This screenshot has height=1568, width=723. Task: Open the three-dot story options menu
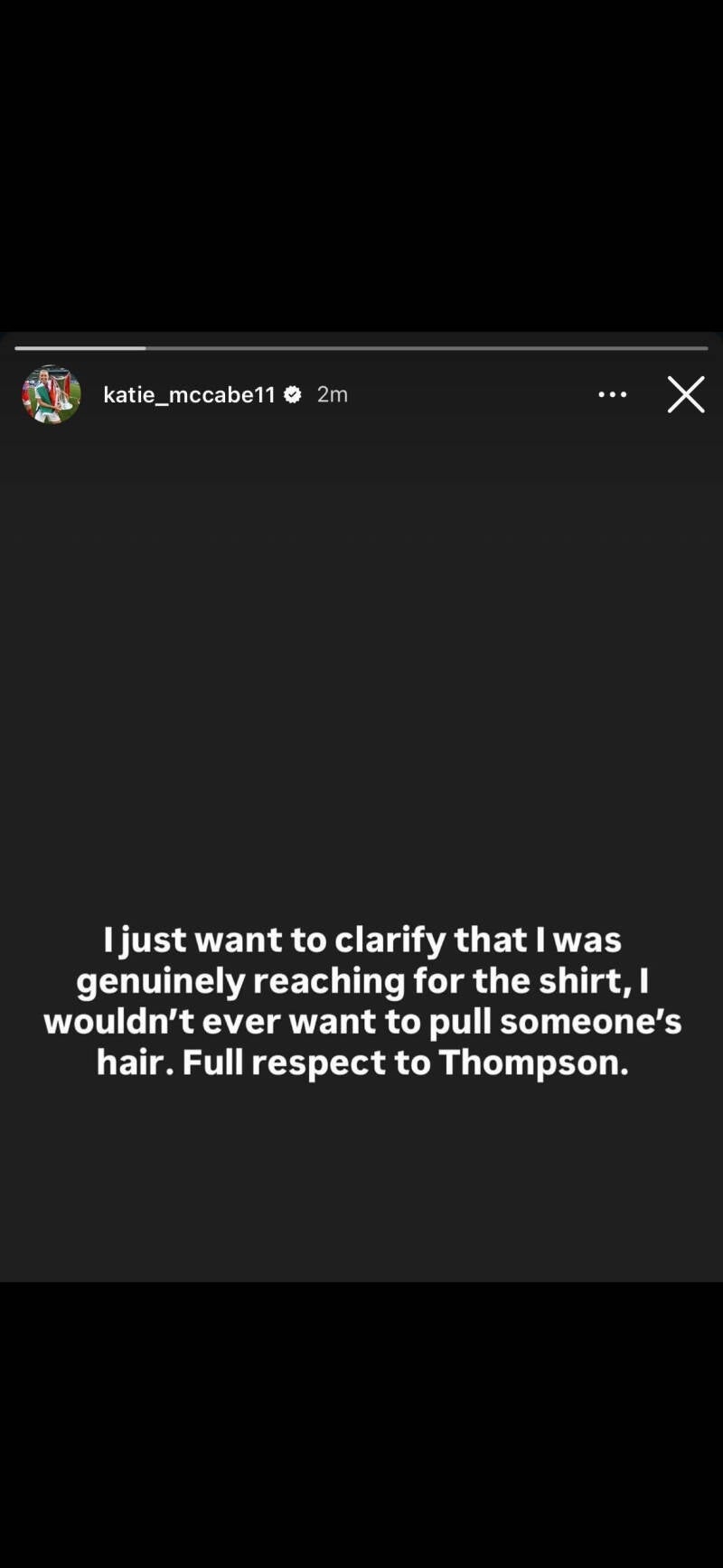(x=612, y=394)
